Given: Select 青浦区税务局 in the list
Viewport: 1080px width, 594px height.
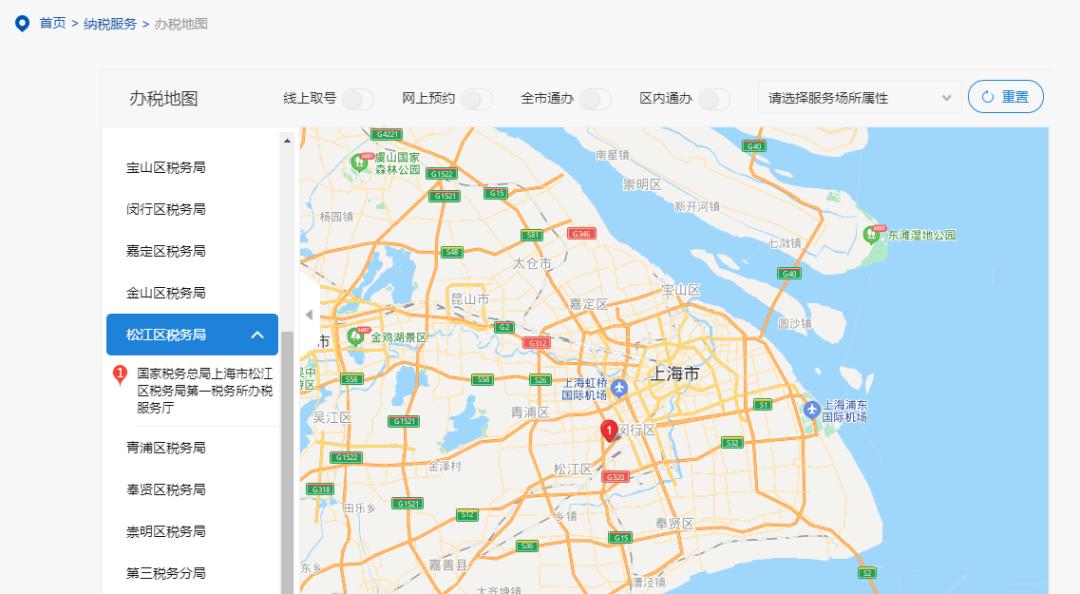Looking at the screenshot, I should pos(166,448).
